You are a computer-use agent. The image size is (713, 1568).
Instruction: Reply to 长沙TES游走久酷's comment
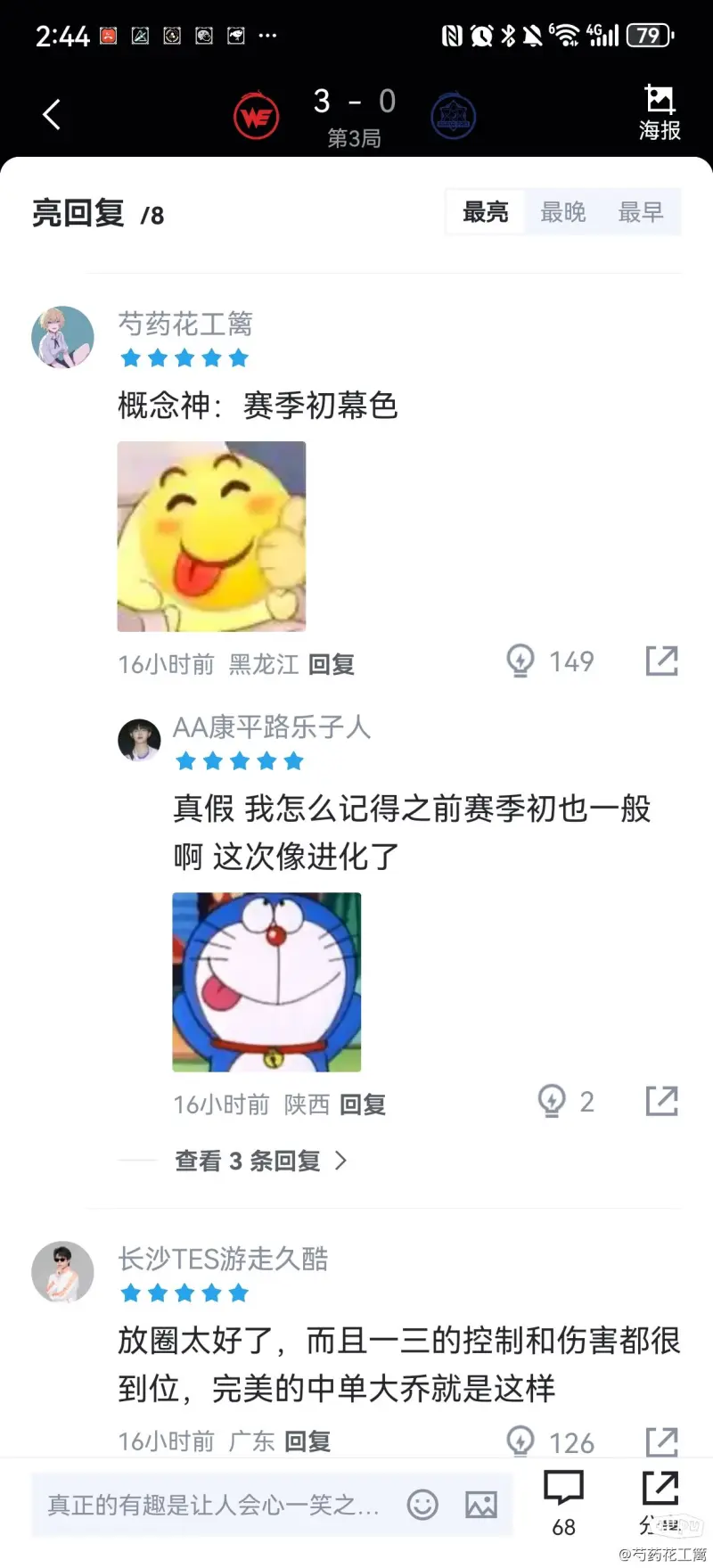tap(307, 1441)
